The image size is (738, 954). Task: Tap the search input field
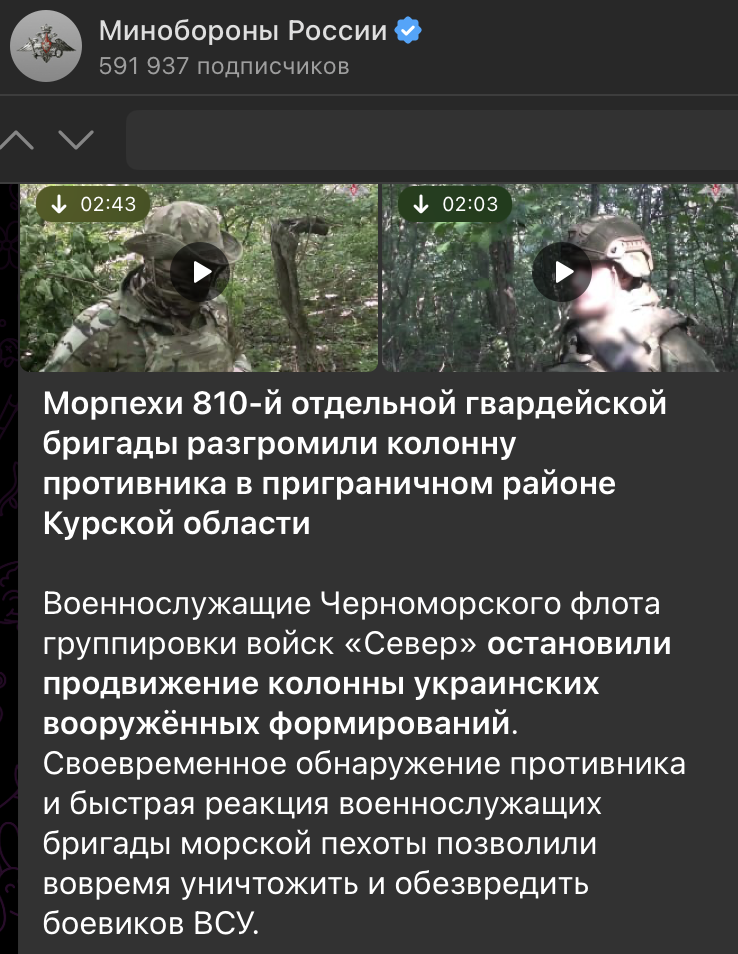coord(430,140)
